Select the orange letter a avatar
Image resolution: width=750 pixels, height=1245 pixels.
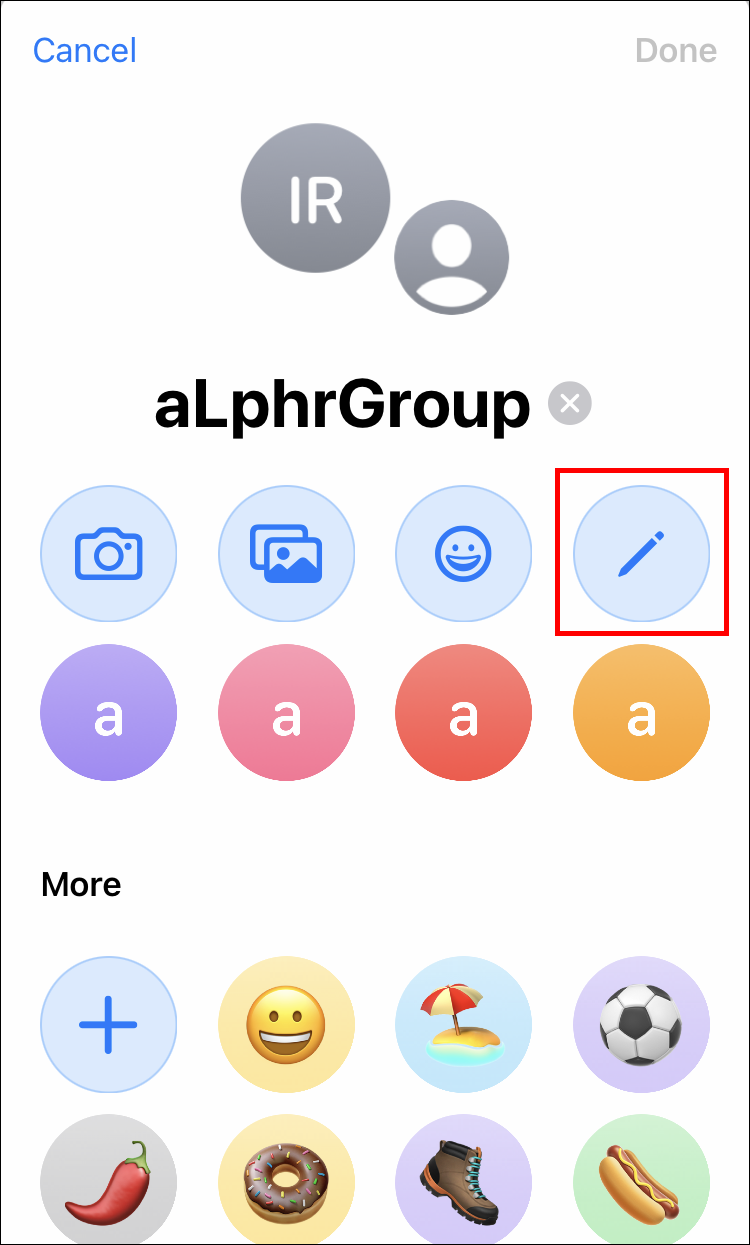[641, 713]
